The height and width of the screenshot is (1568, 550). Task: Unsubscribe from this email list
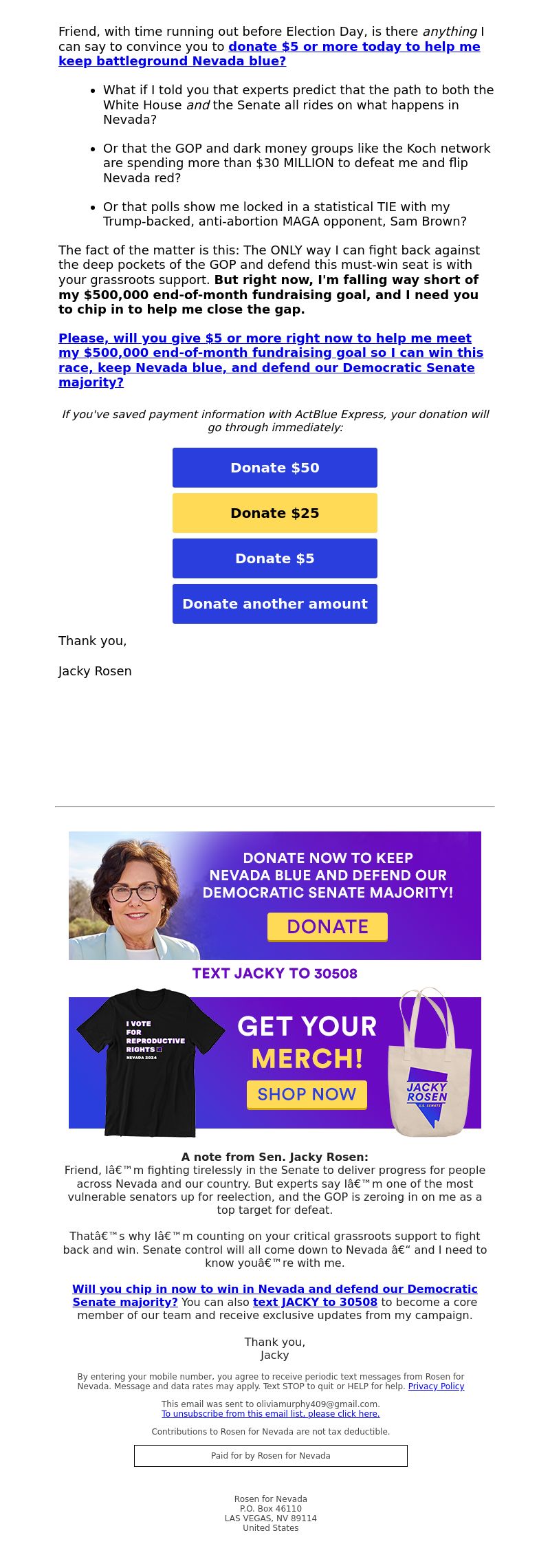270,1414
